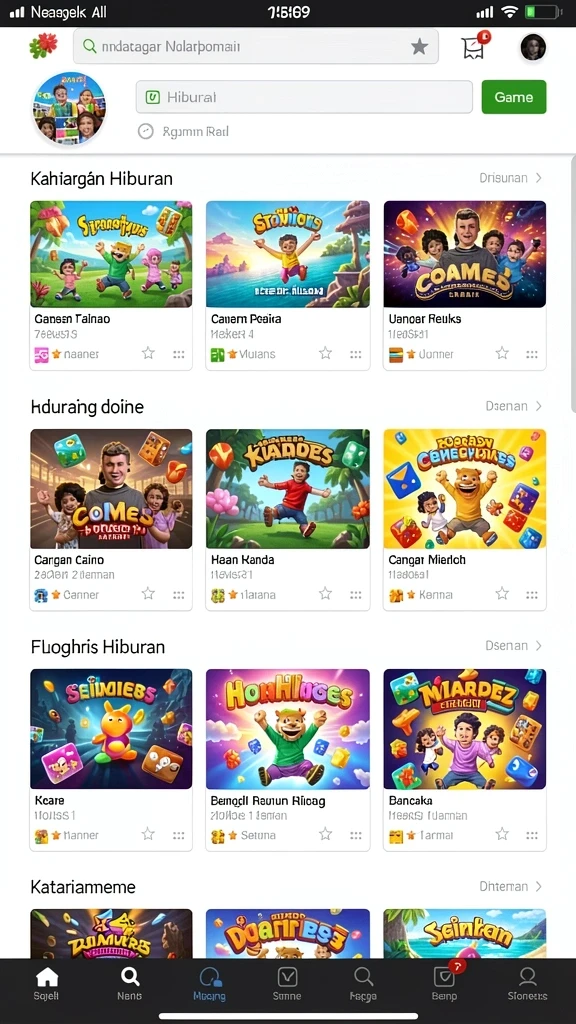
Task: Open the cart icon with red badge
Action: (x=474, y=46)
